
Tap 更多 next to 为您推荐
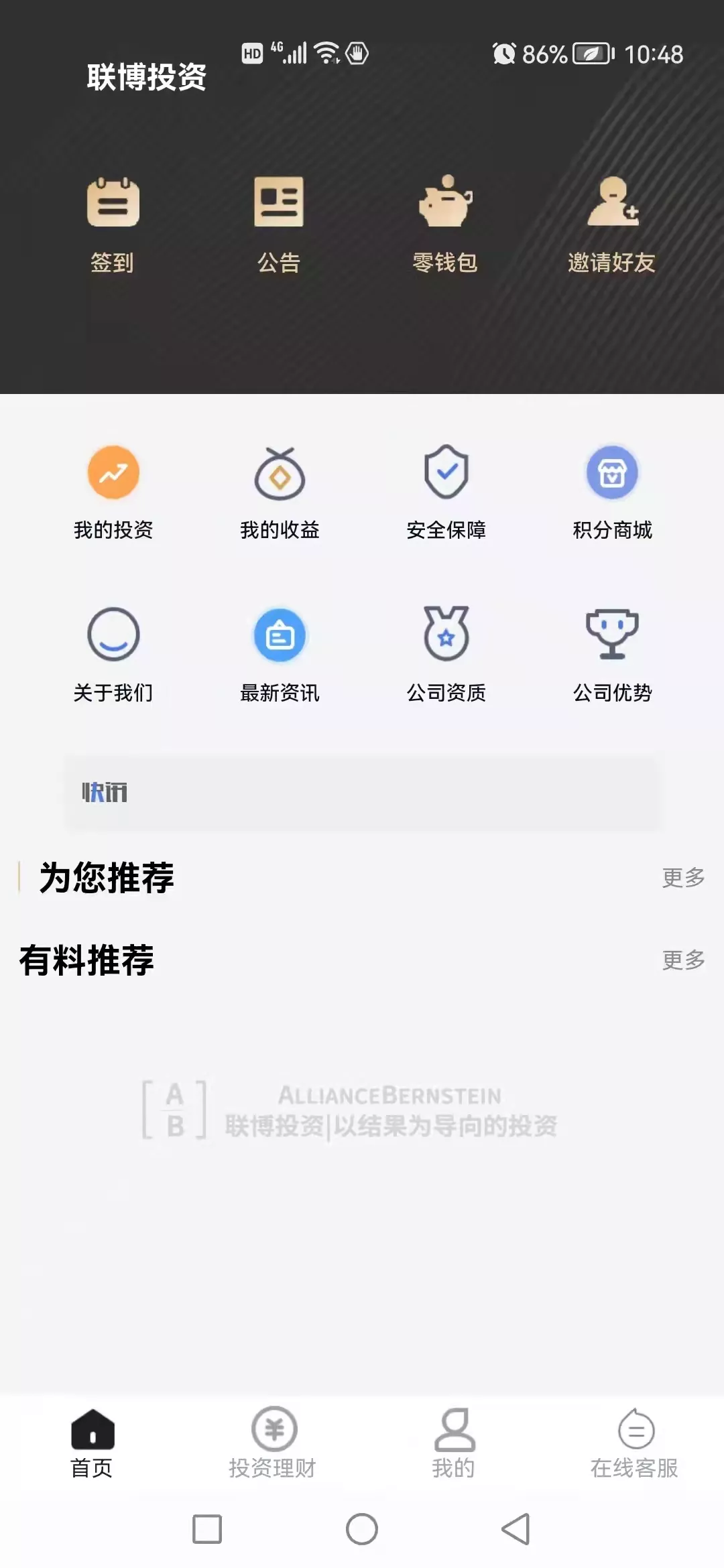pos(683,877)
